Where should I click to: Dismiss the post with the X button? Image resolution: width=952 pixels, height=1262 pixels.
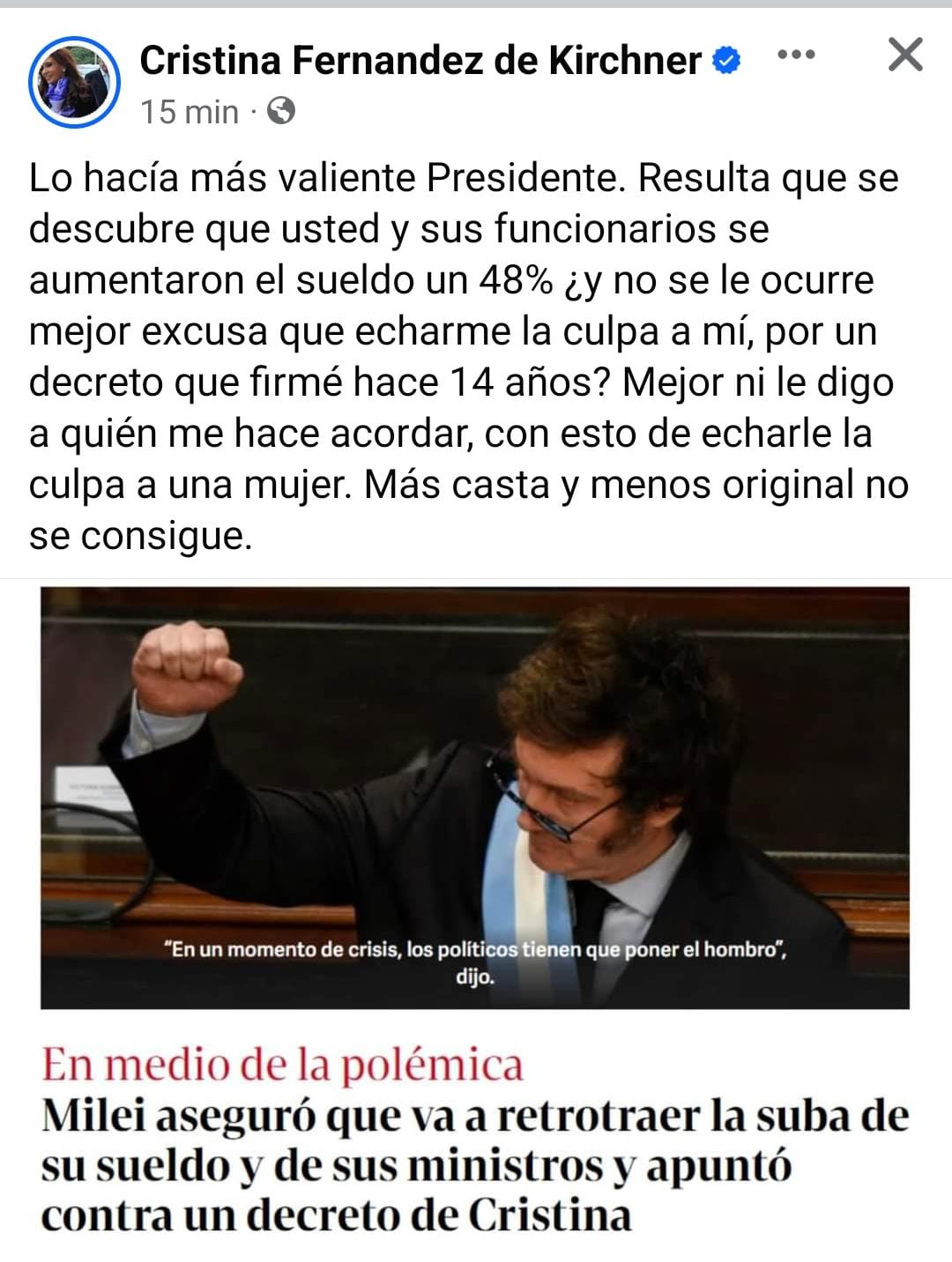pyautogui.click(x=904, y=55)
